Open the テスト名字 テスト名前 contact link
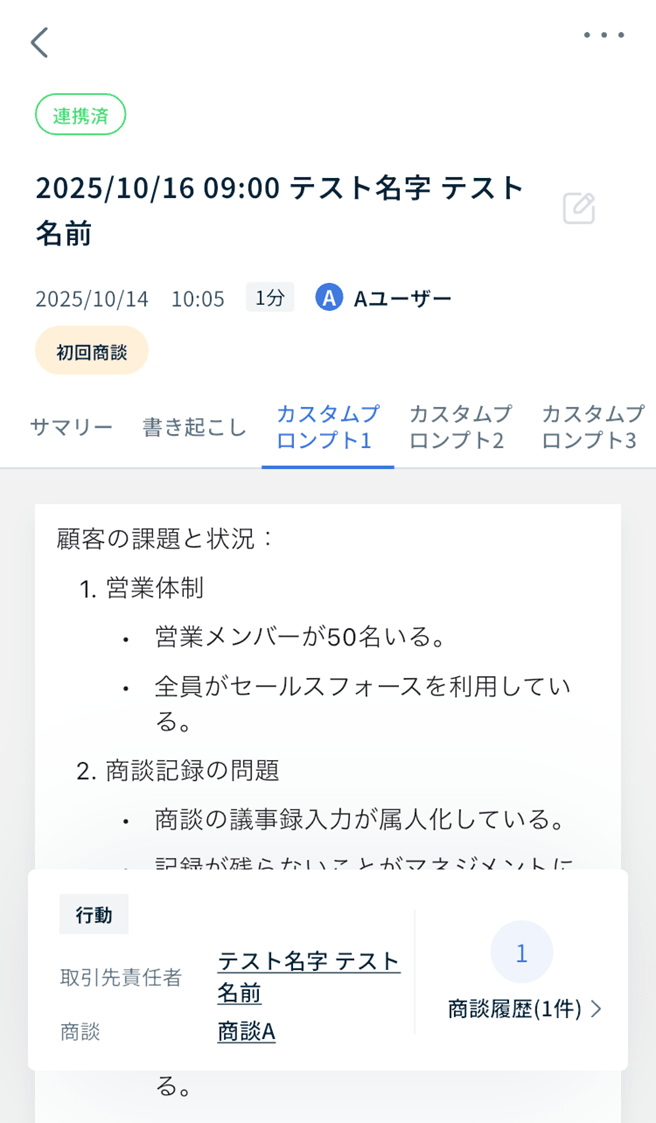 [308, 976]
